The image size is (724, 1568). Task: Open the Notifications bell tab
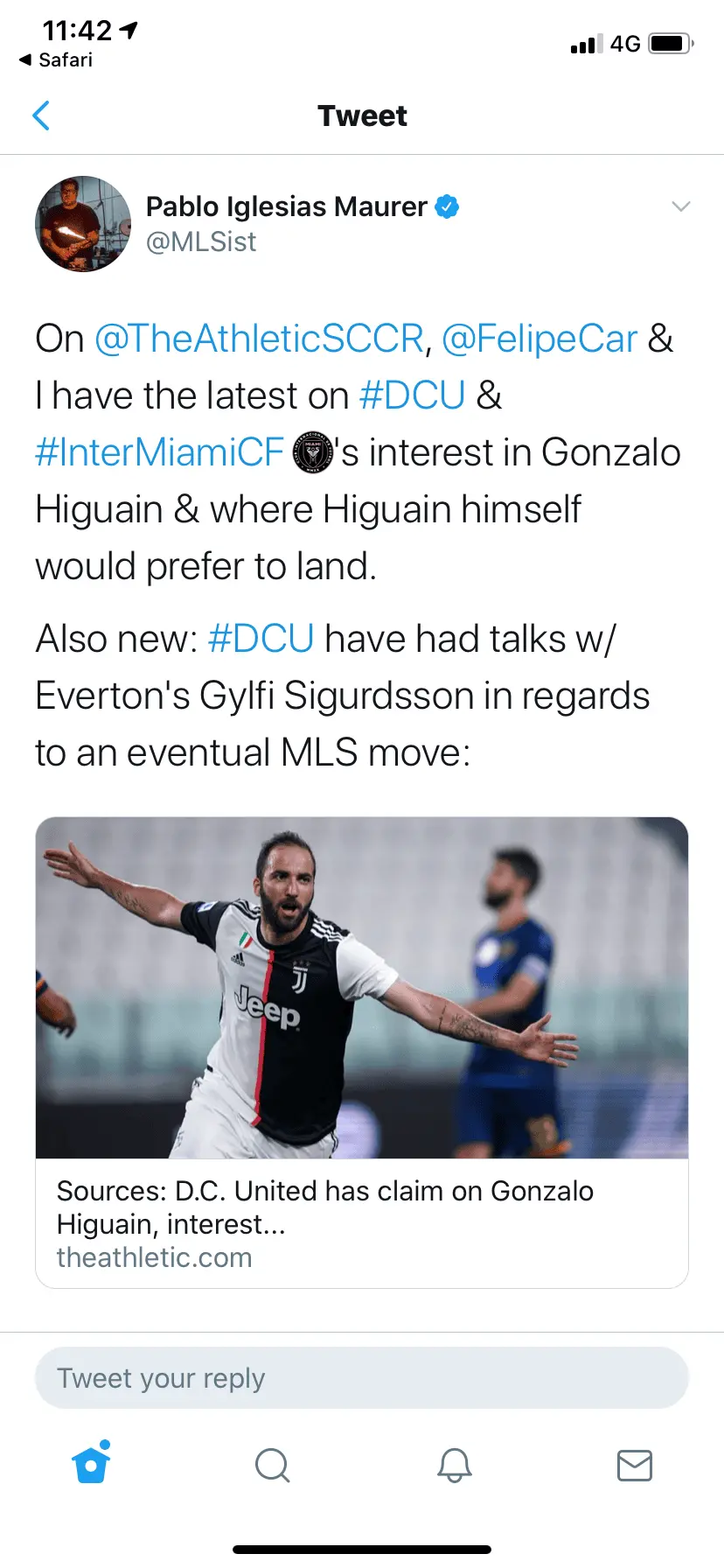click(454, 1464)
